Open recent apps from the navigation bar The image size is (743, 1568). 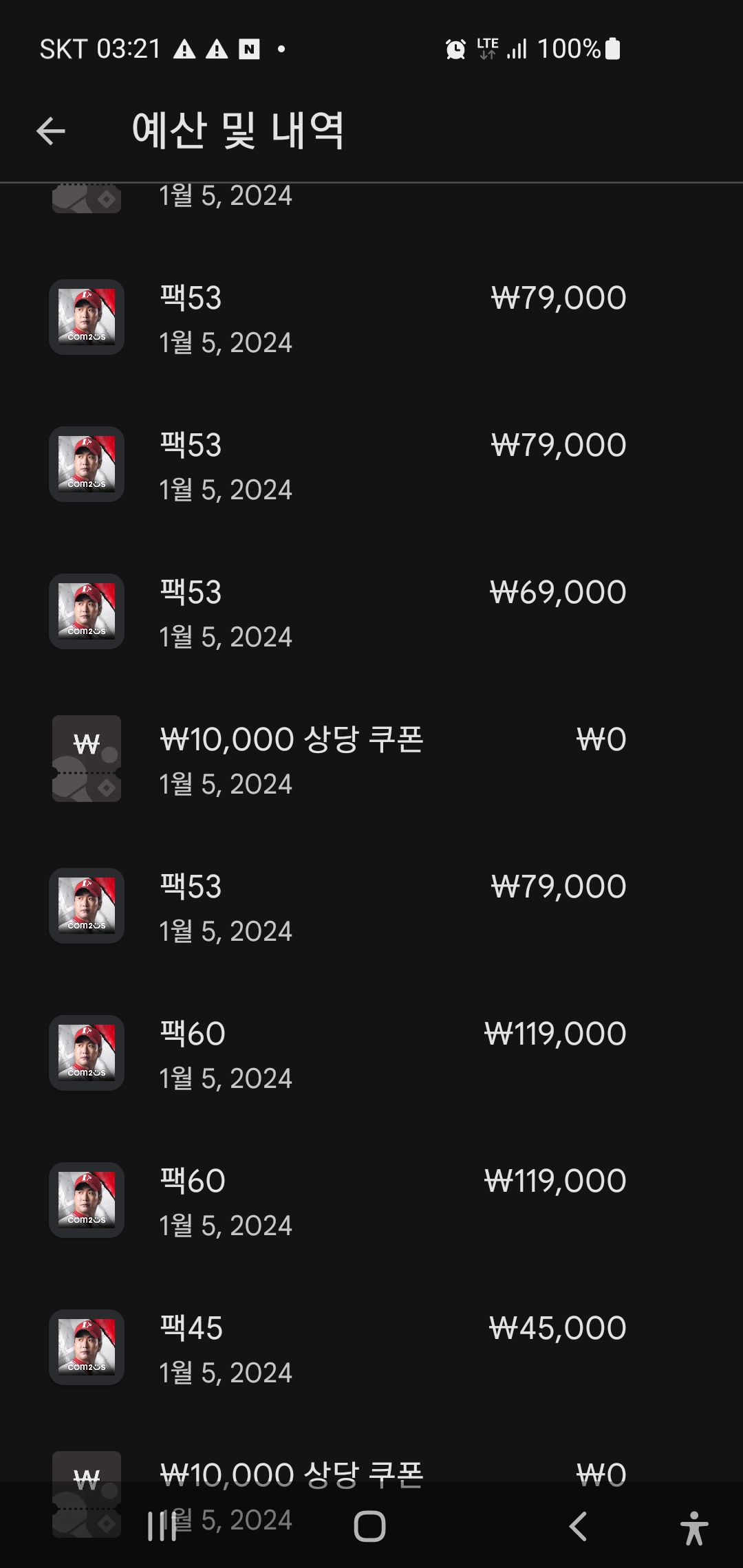[x=162, y=1527]
